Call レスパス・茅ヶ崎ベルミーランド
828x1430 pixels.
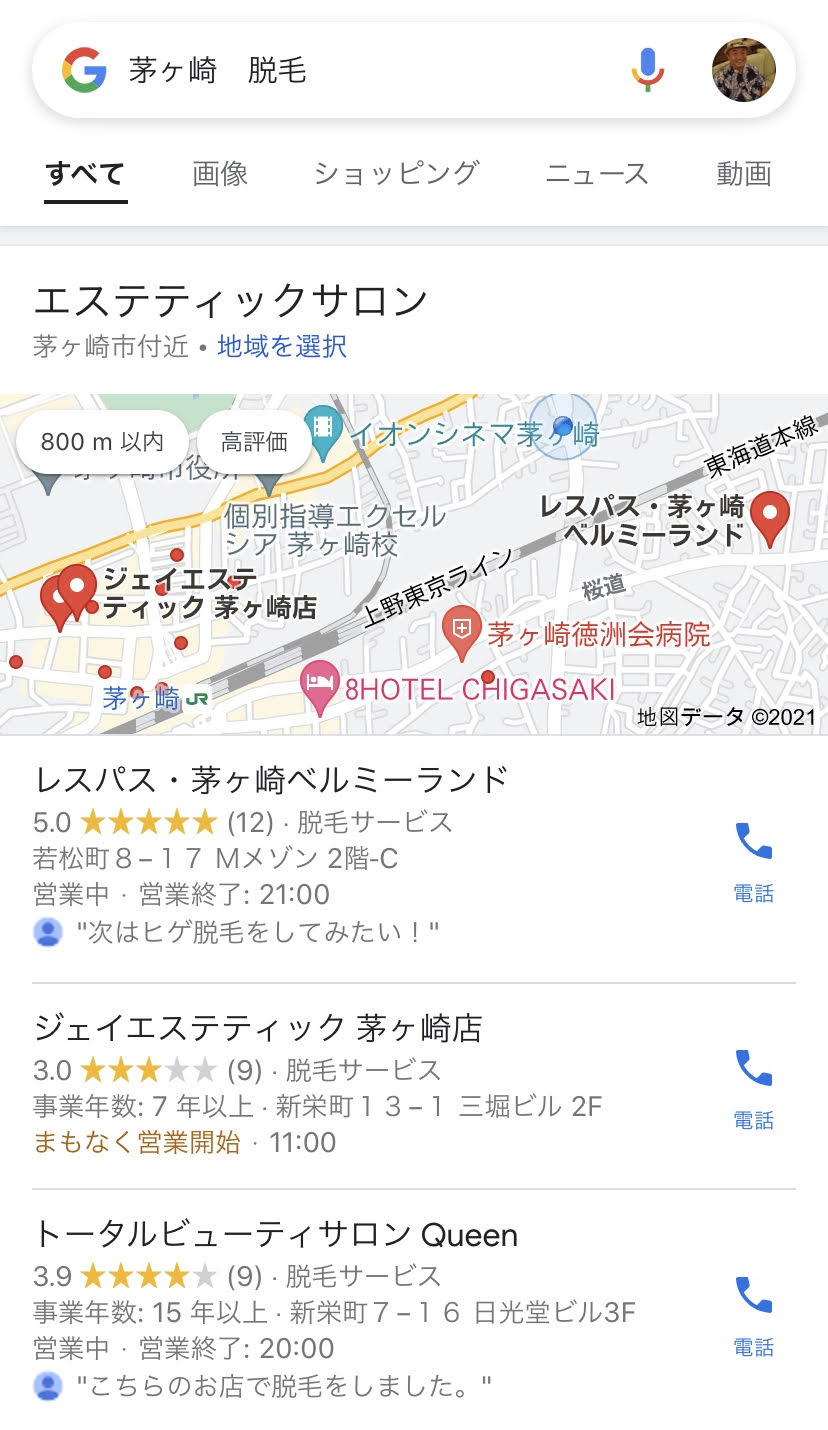(x=753, y=860)
